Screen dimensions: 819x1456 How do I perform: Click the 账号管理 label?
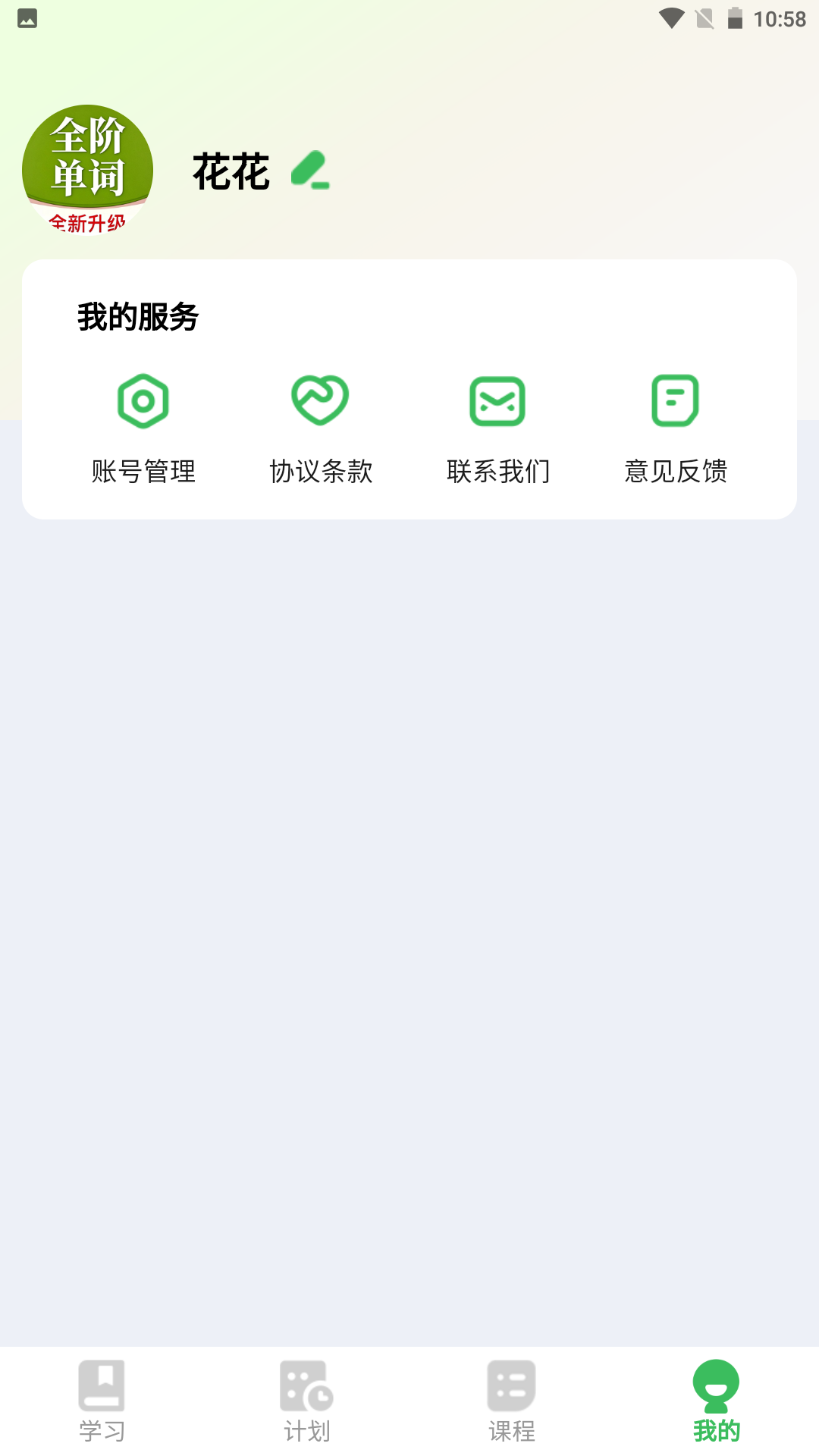point(144,470)
